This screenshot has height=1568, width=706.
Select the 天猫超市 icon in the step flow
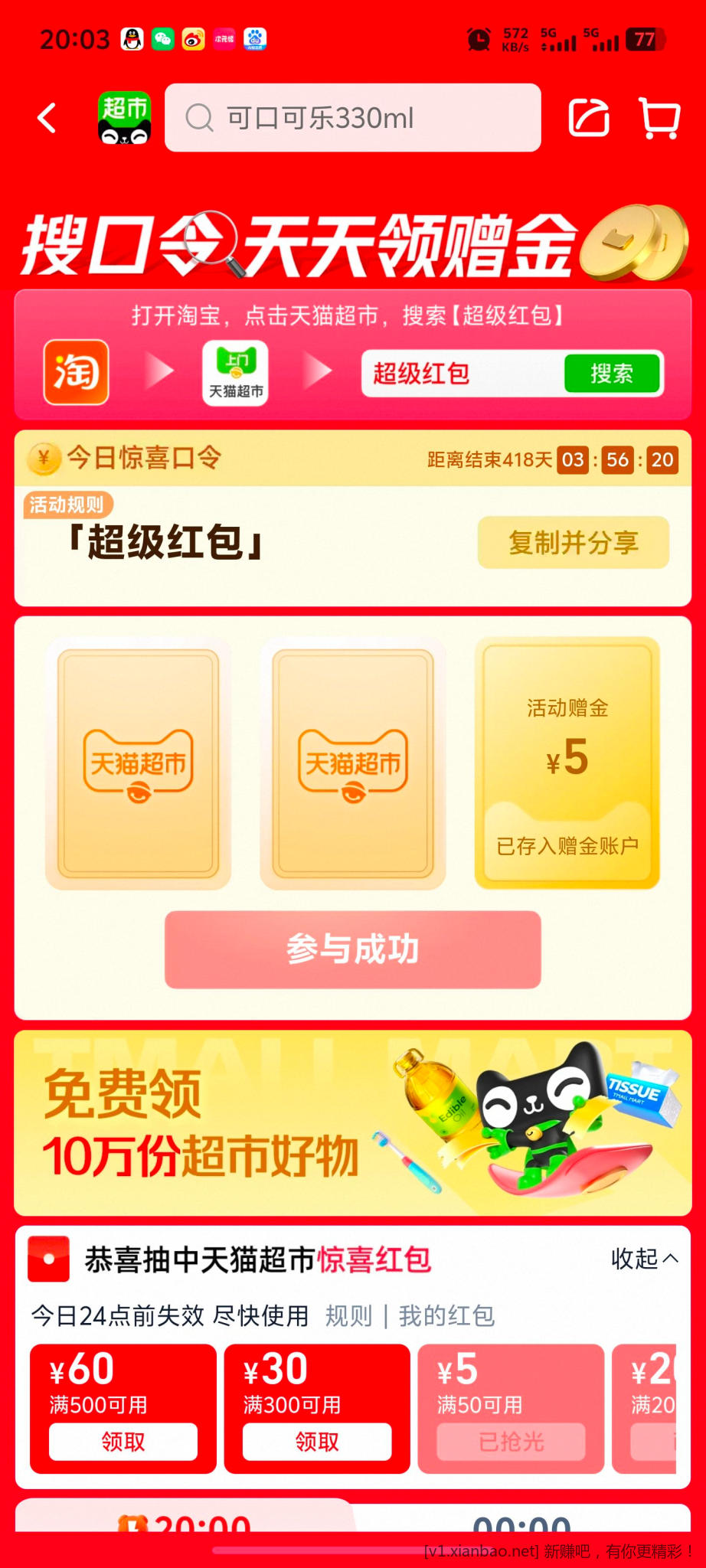click(x=236, y=373)
